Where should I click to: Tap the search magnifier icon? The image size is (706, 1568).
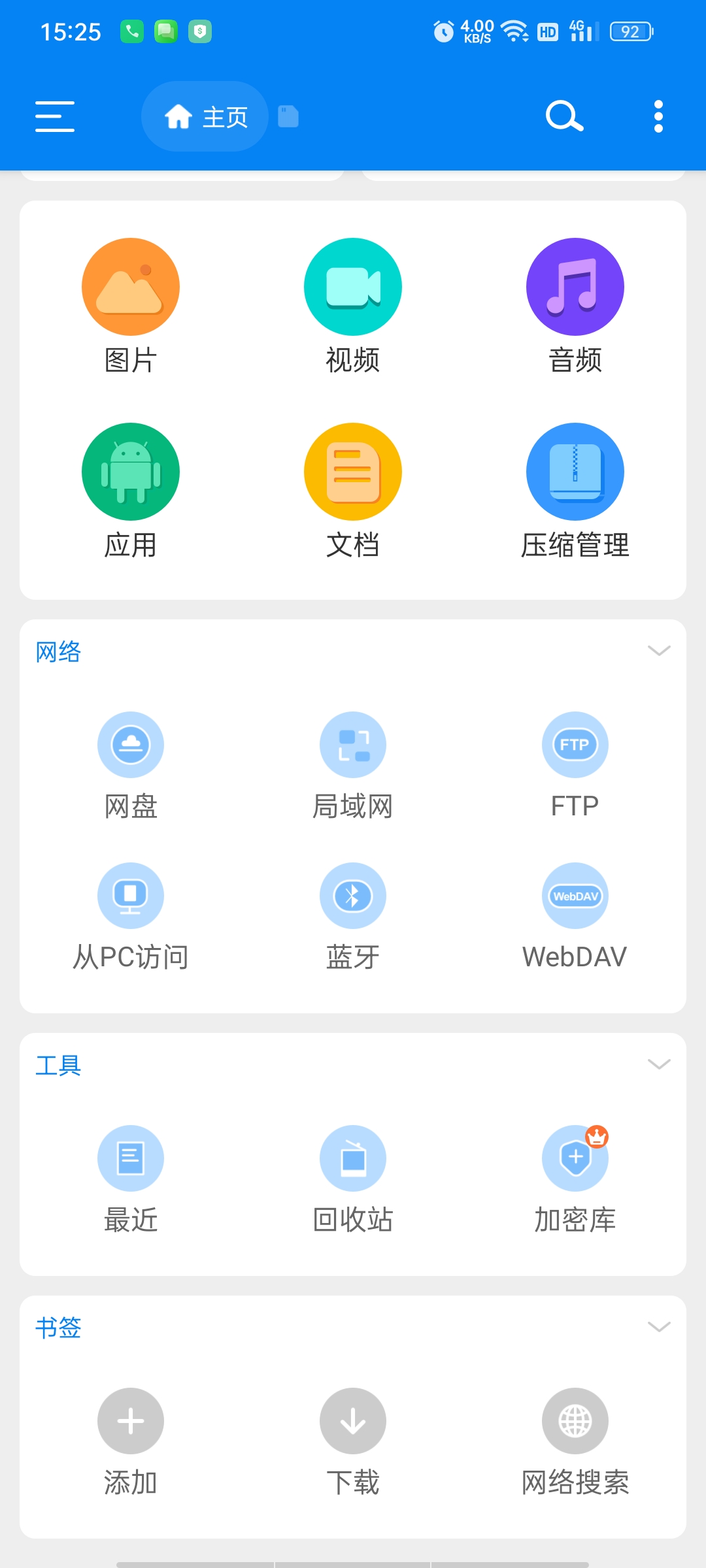tap(564, 116)
